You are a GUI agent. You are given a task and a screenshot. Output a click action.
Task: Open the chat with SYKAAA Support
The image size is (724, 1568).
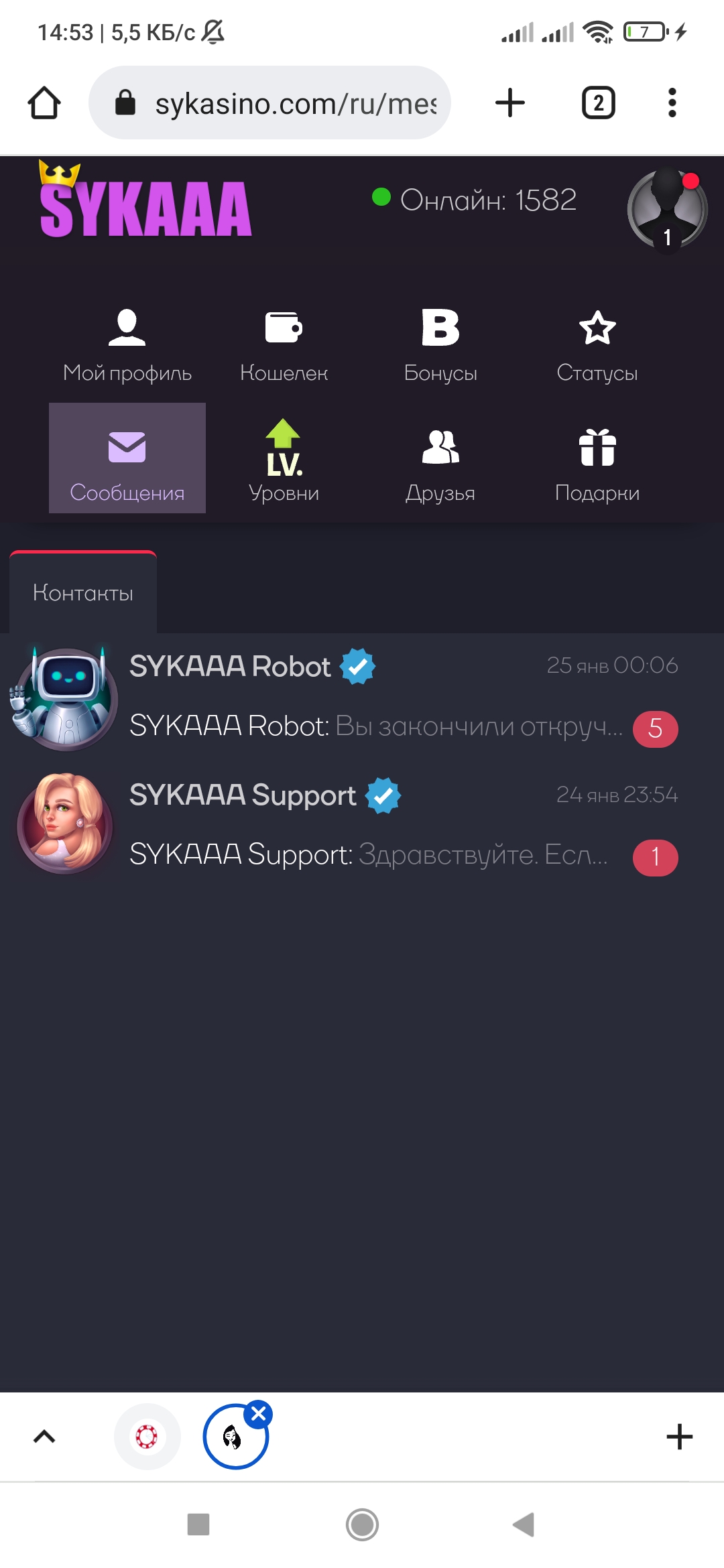click(x=362, y=826)
